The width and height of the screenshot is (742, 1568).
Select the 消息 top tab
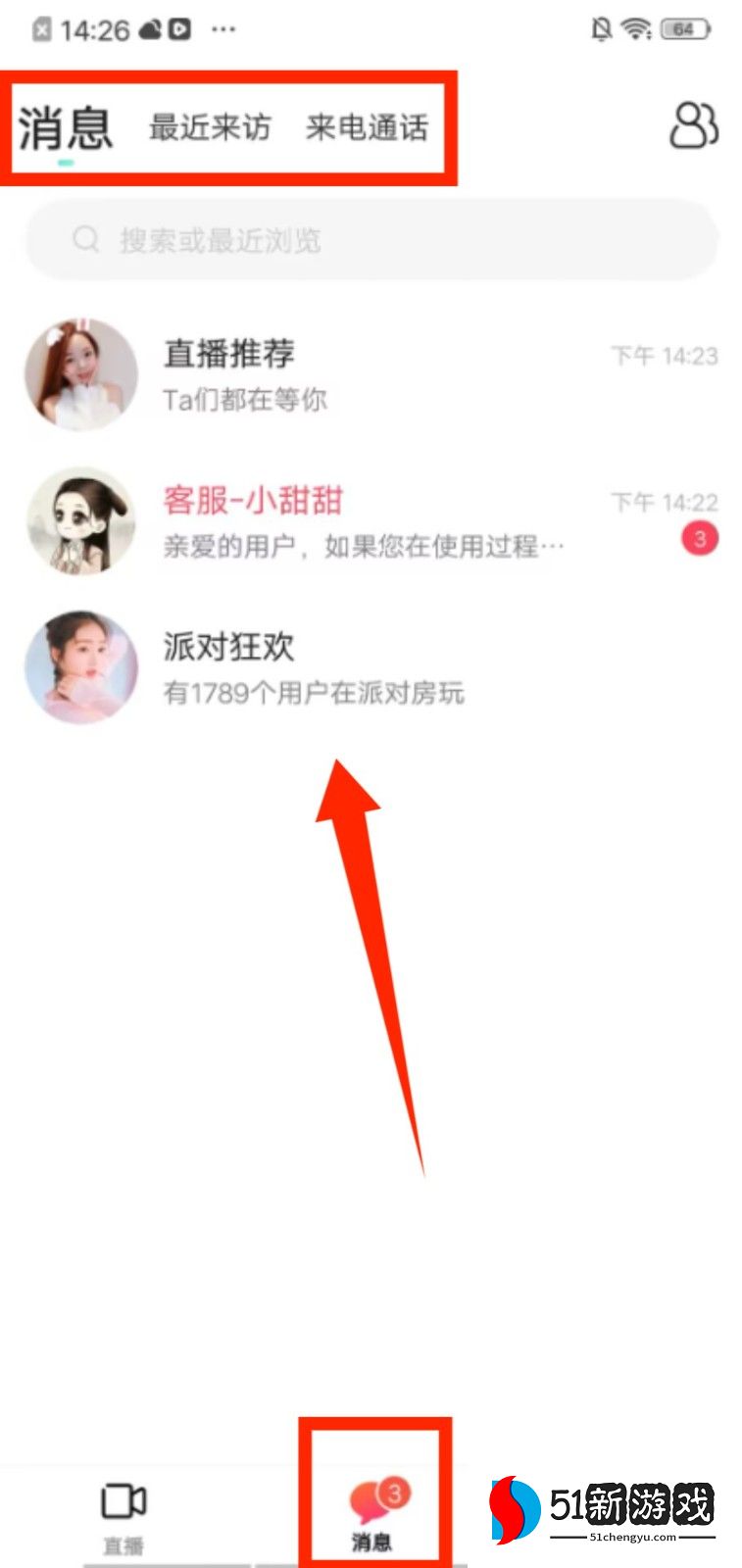(x=66, y=129)
